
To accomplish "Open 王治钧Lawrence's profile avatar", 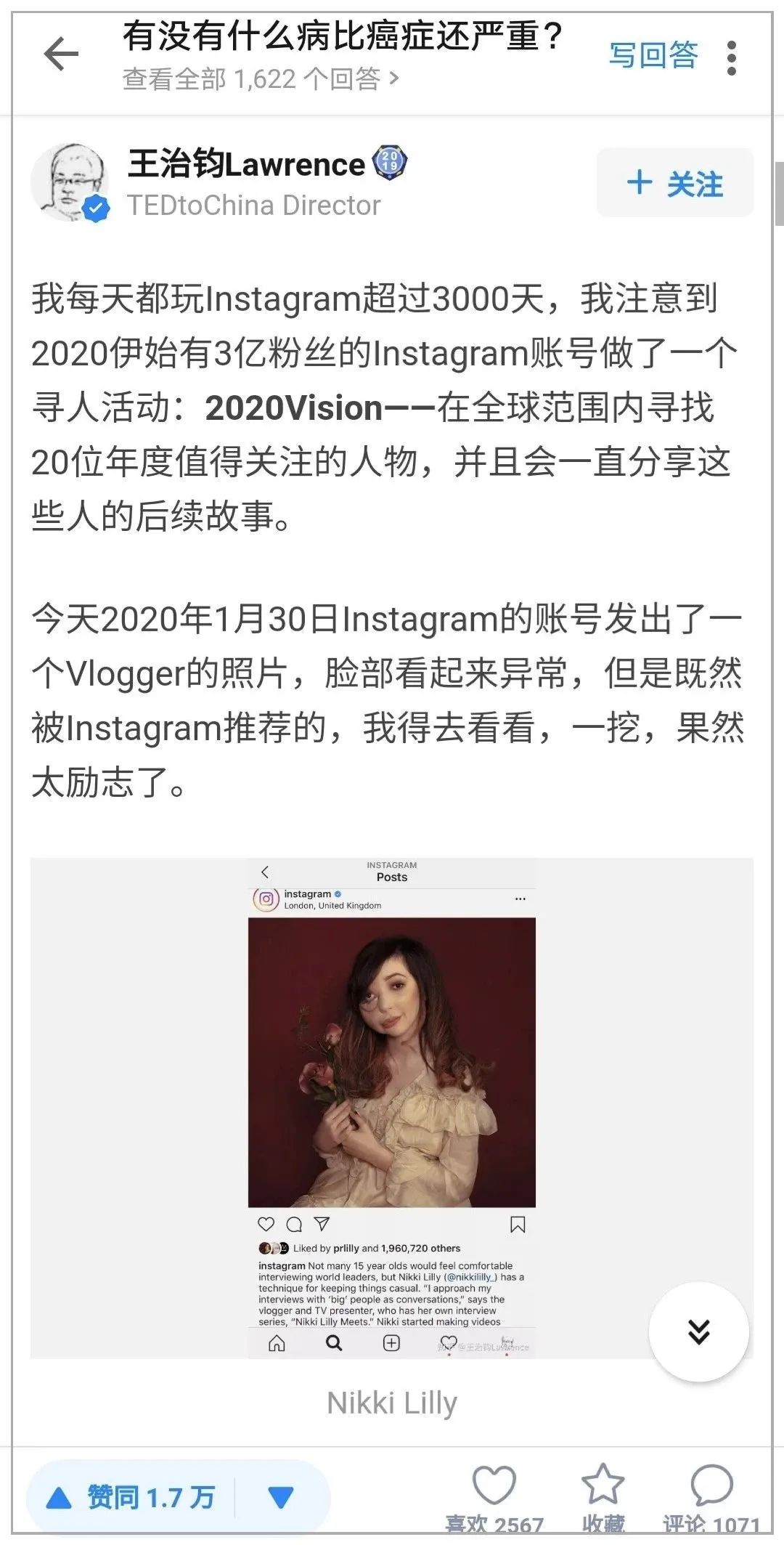I will (70, 183).
